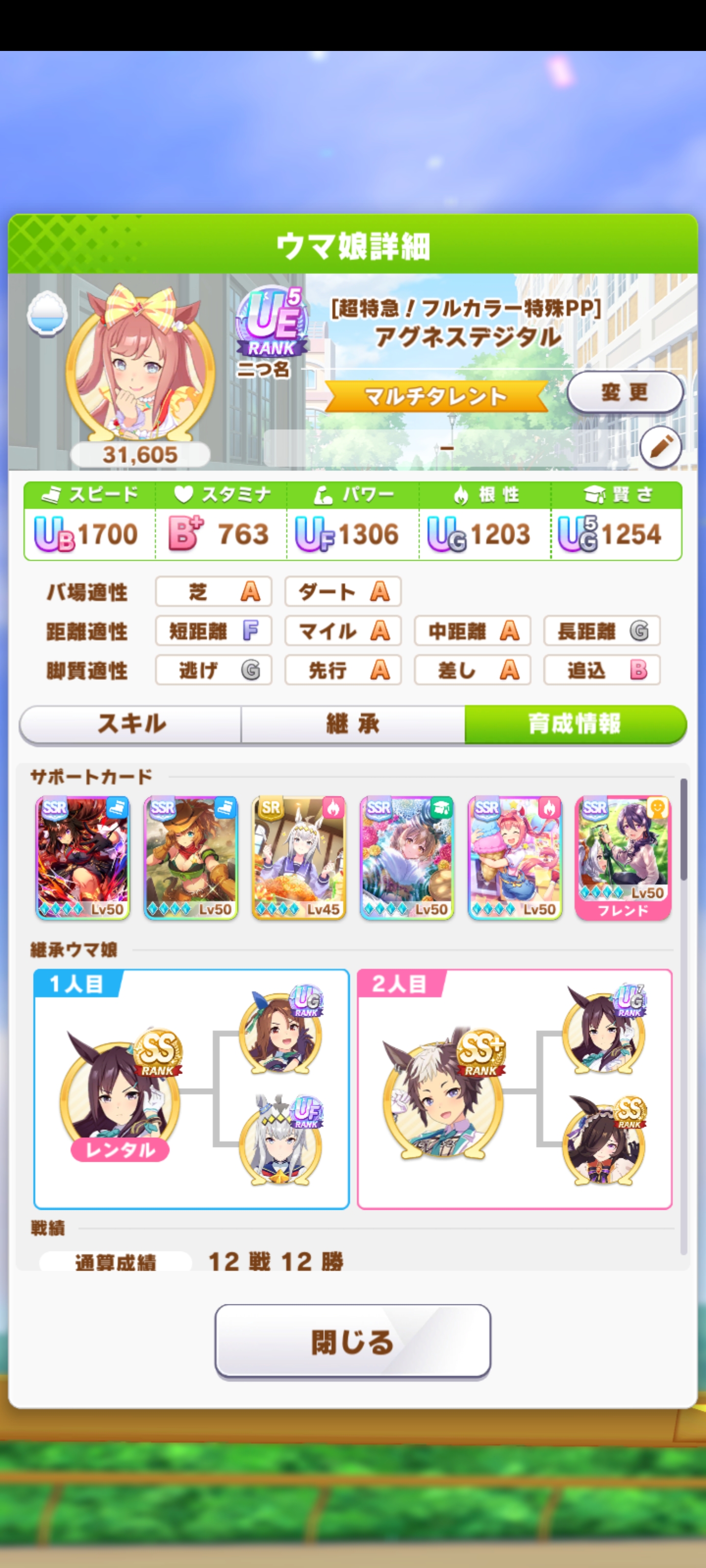706x1568 pixels.
Task: Open the SSR wisdom support card
Action: [x=406, y=857]
